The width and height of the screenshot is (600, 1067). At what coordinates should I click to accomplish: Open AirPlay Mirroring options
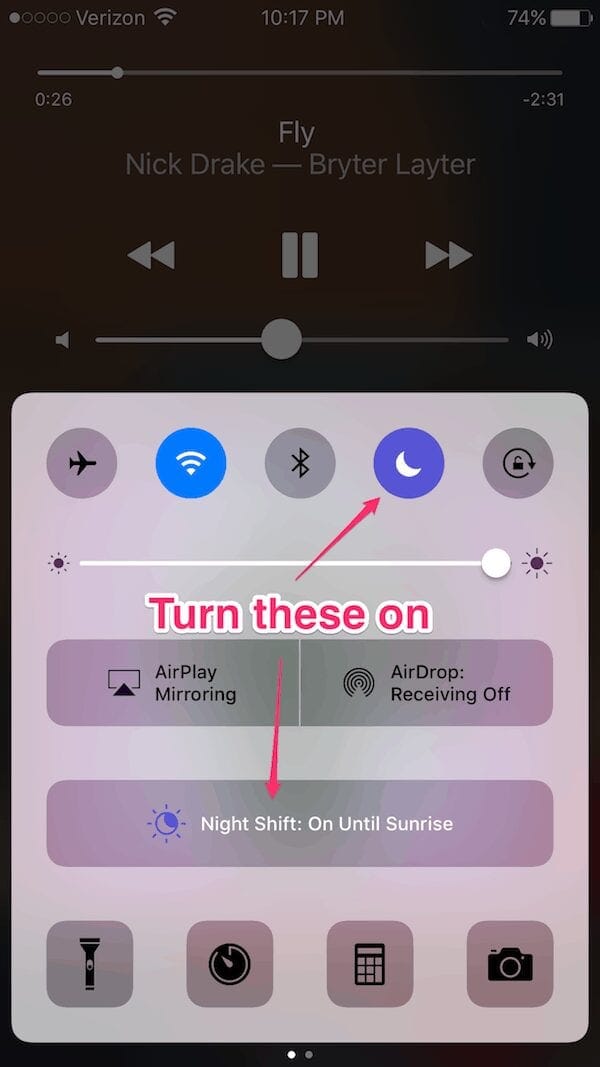(x=173, y=683)
